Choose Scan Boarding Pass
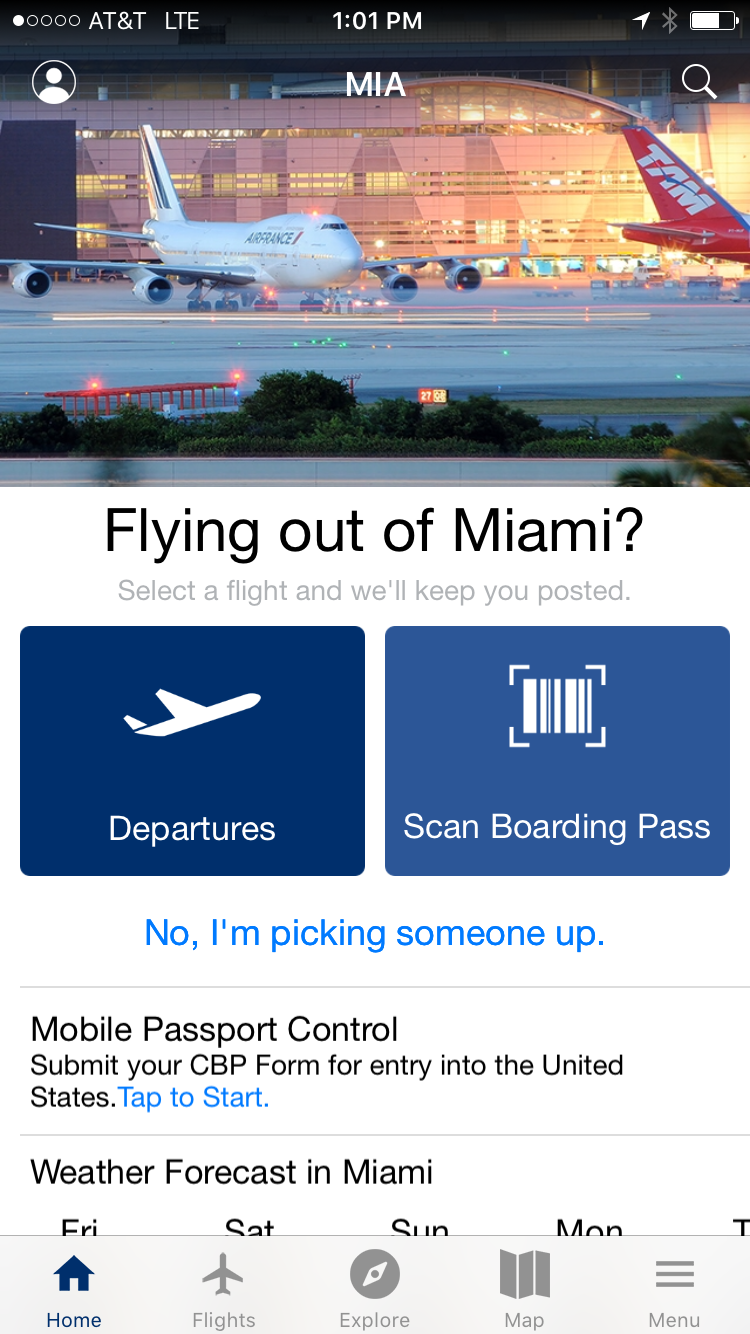This screenshot has height=1334, width=750. tap(557, 750)
